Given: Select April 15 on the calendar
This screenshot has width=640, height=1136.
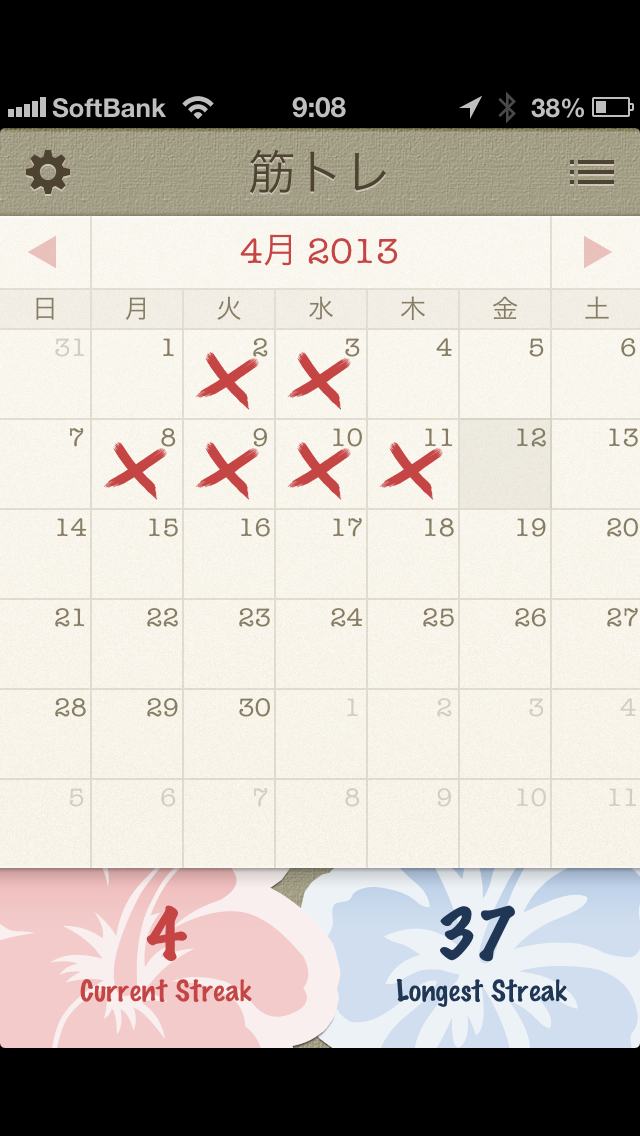Looking at the screenshot, I should [137, 555].
